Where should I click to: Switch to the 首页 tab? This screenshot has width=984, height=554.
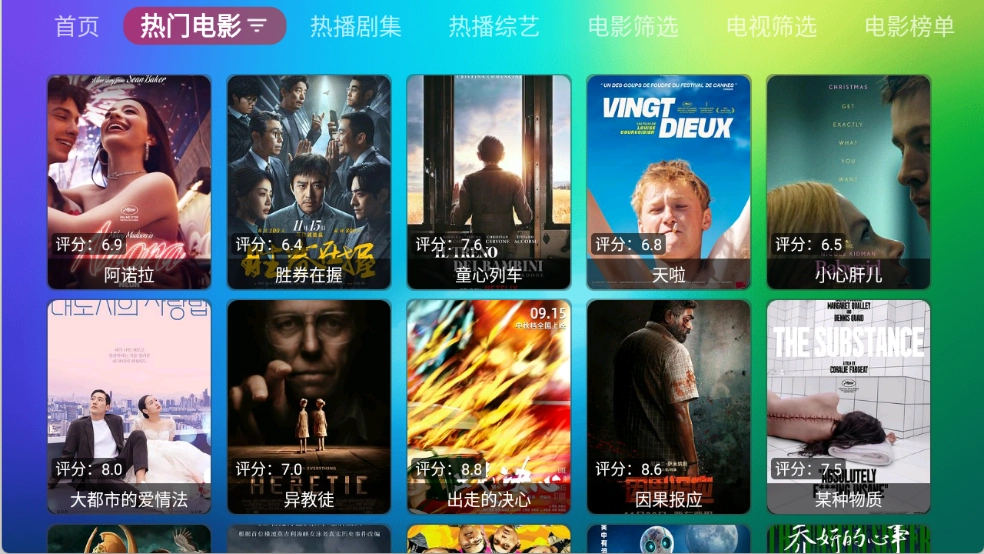point(77,27)
